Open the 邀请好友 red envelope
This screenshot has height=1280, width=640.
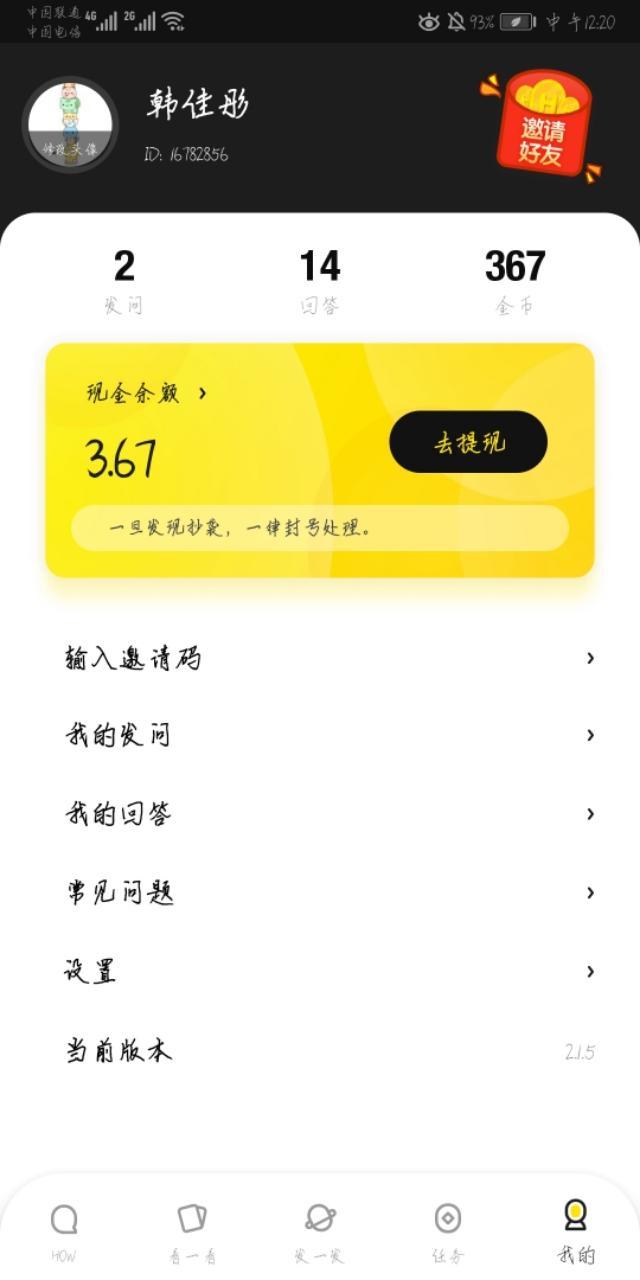[x=541, y=127]
